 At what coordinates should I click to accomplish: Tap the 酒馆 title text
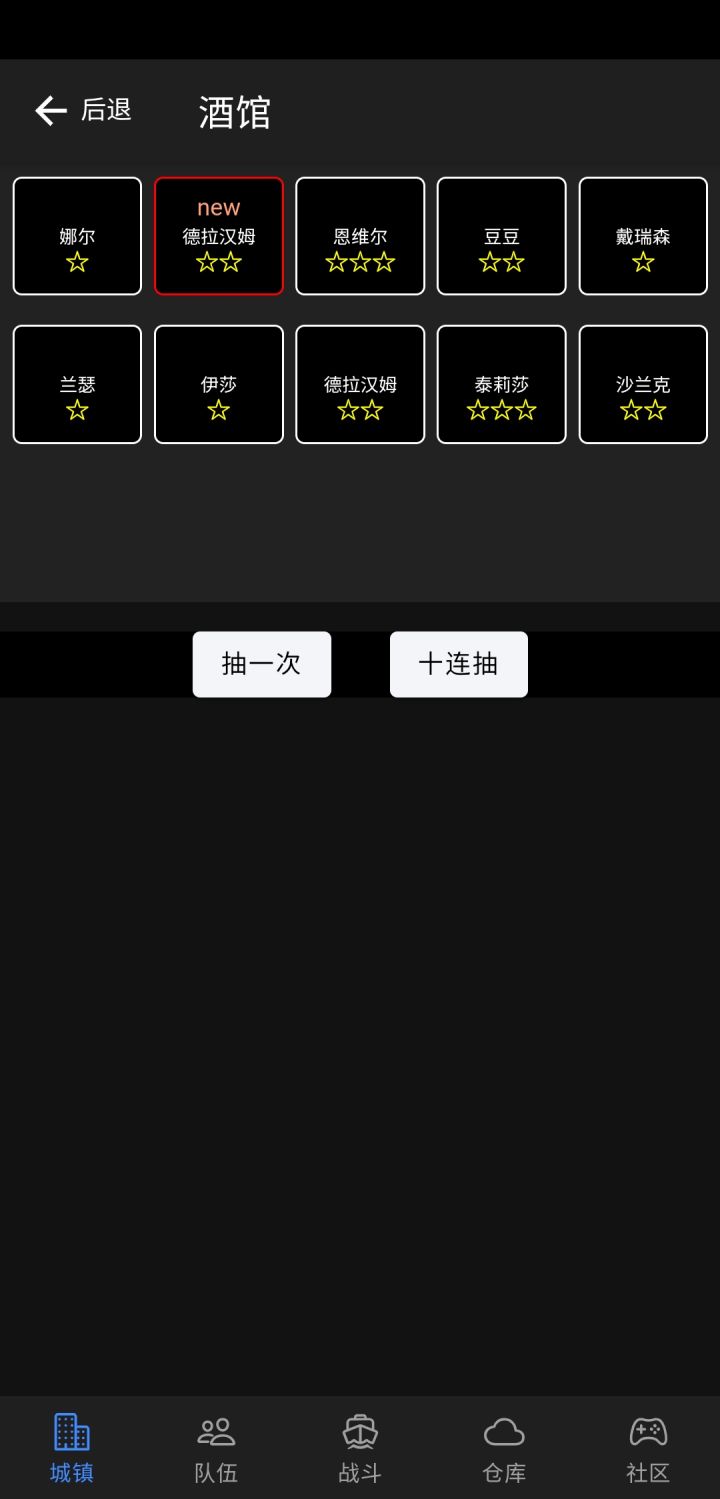tap(233, 112)
